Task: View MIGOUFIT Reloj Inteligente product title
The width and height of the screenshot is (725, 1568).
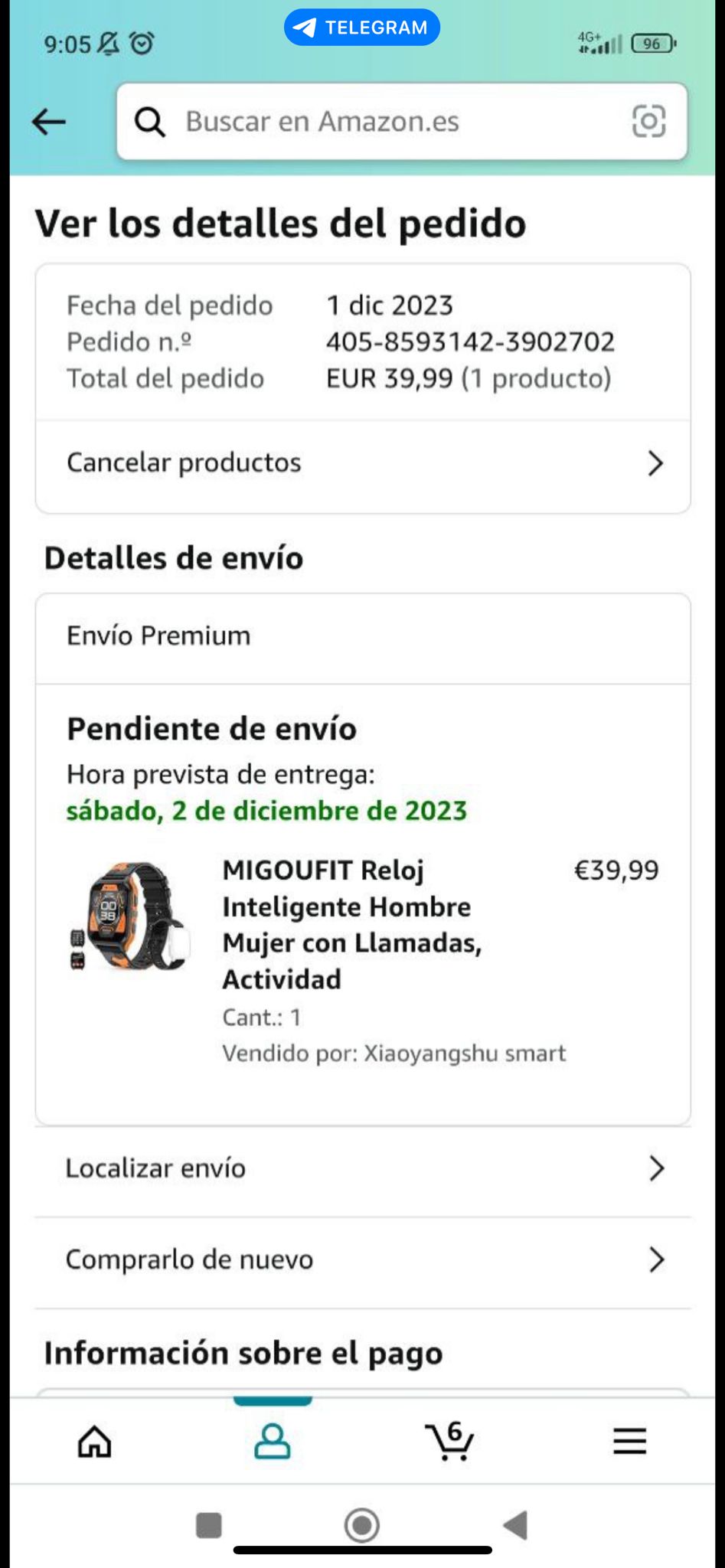Action: (x=352, y=924)
